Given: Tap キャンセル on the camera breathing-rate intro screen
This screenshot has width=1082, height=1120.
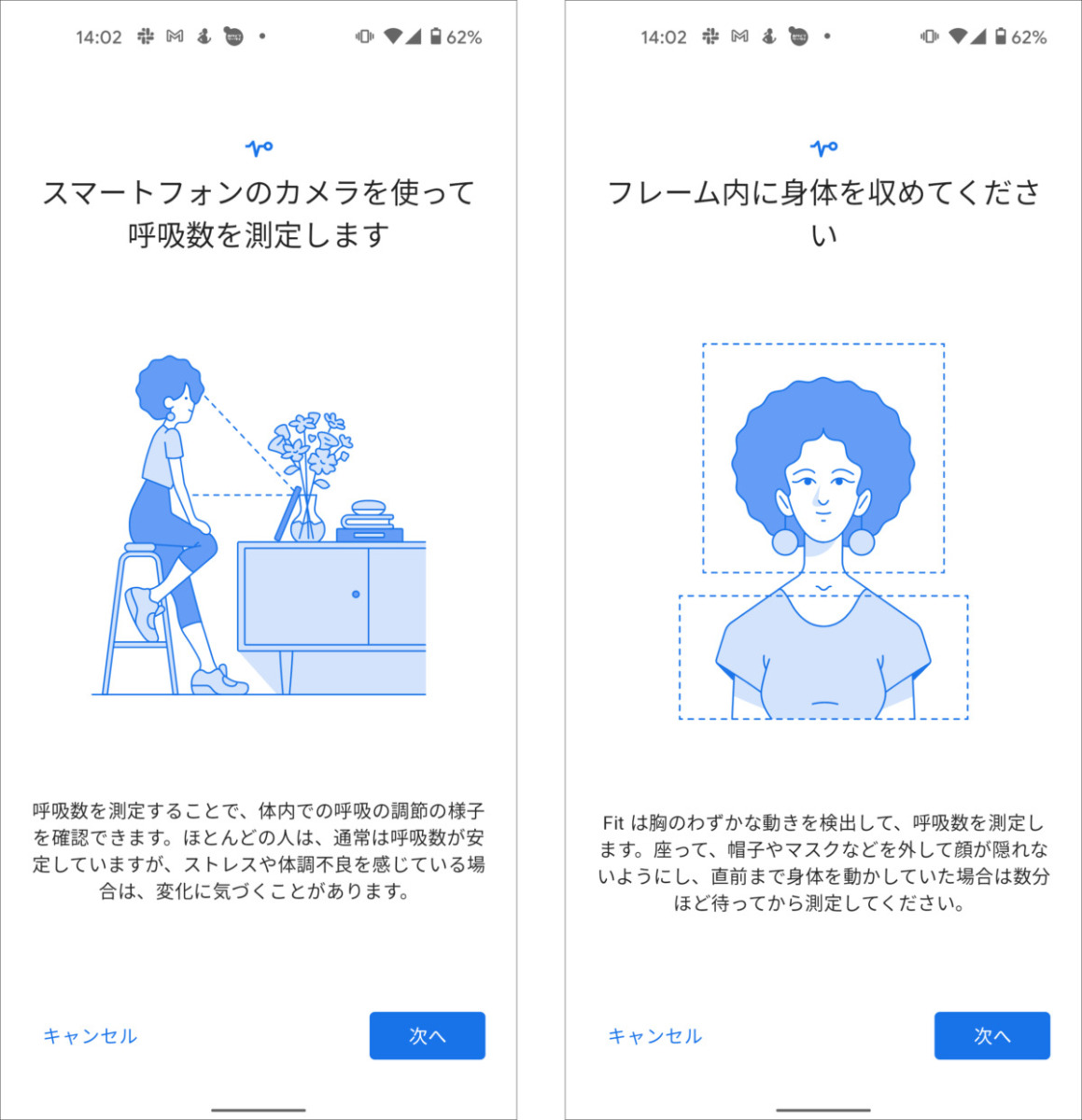Looking at the screenshot, I should 91,1036.
